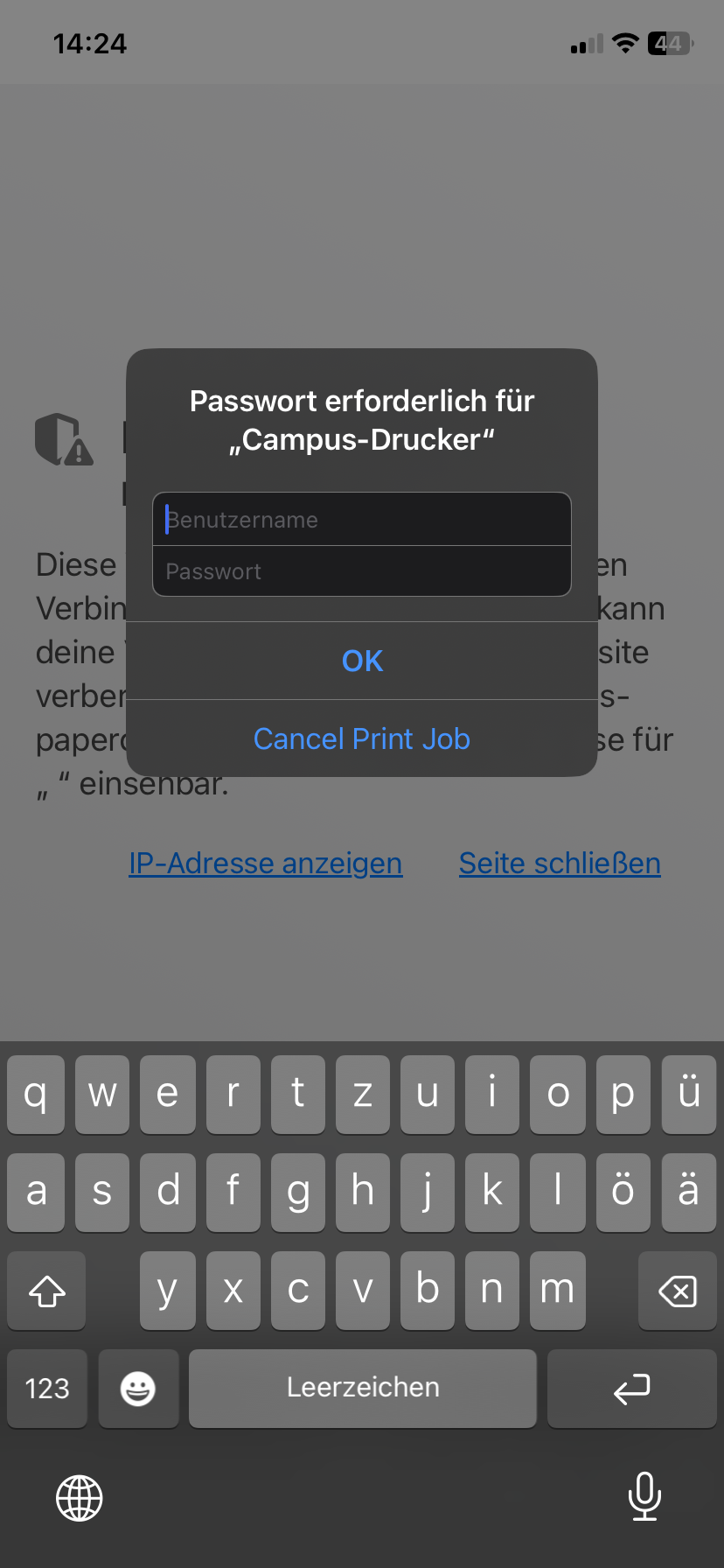Hit the return key

[631, 1389]
